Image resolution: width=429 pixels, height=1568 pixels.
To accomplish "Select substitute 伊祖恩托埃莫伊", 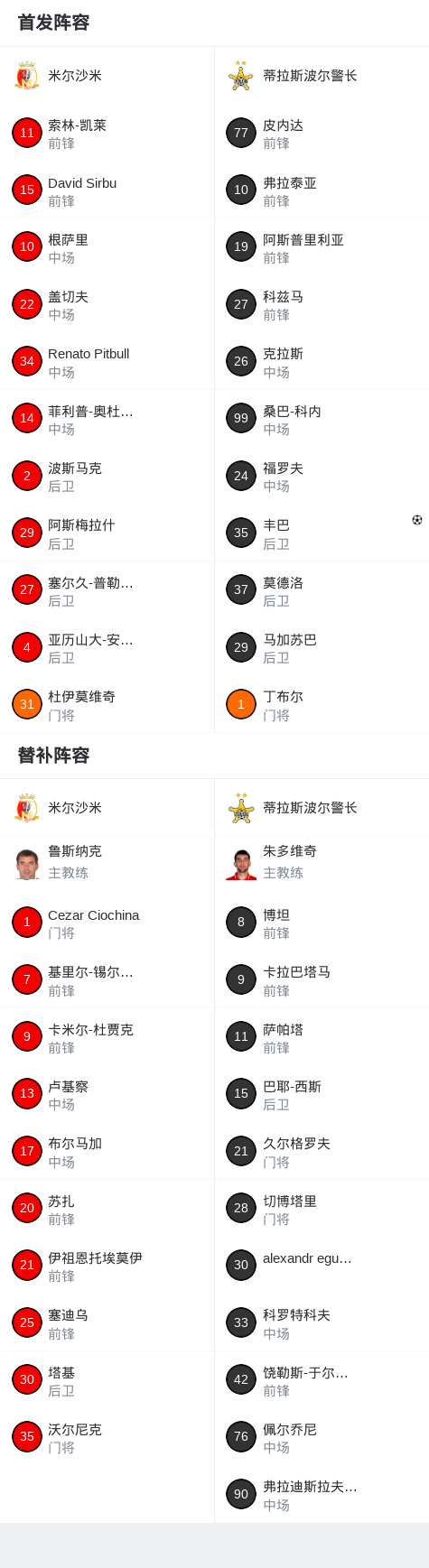I will click(107, 1266).
